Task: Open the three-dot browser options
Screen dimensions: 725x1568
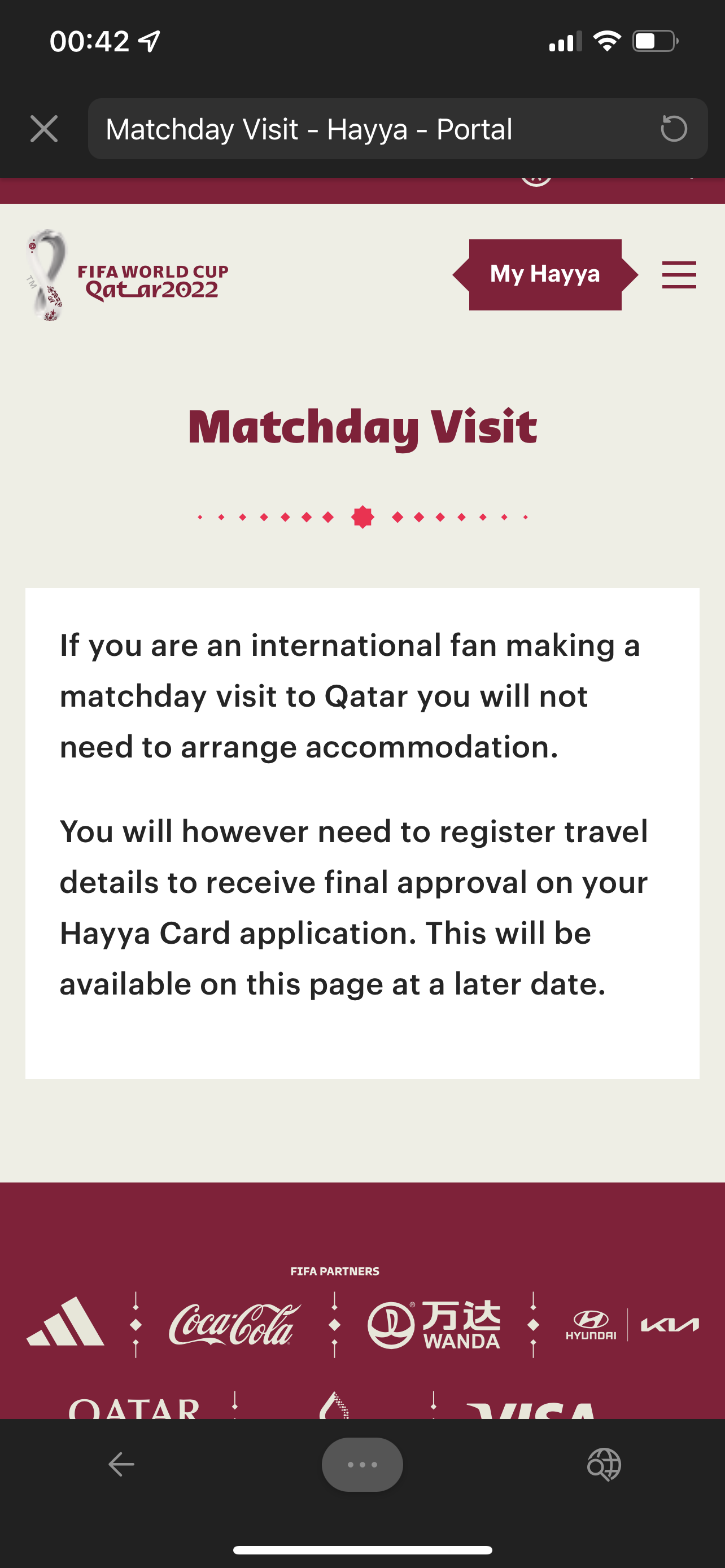Action: coord(362,1464)
